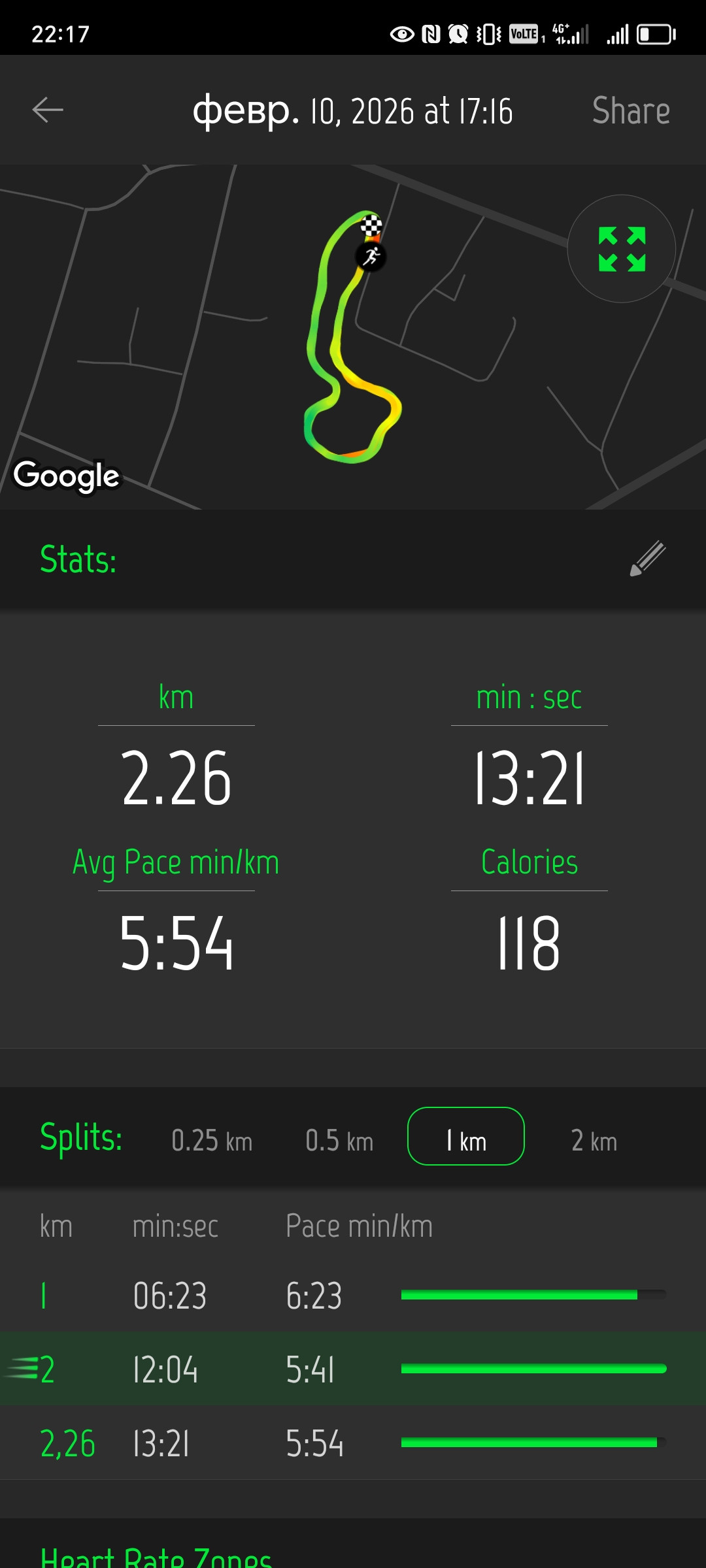Share this run

click(631, 110)
